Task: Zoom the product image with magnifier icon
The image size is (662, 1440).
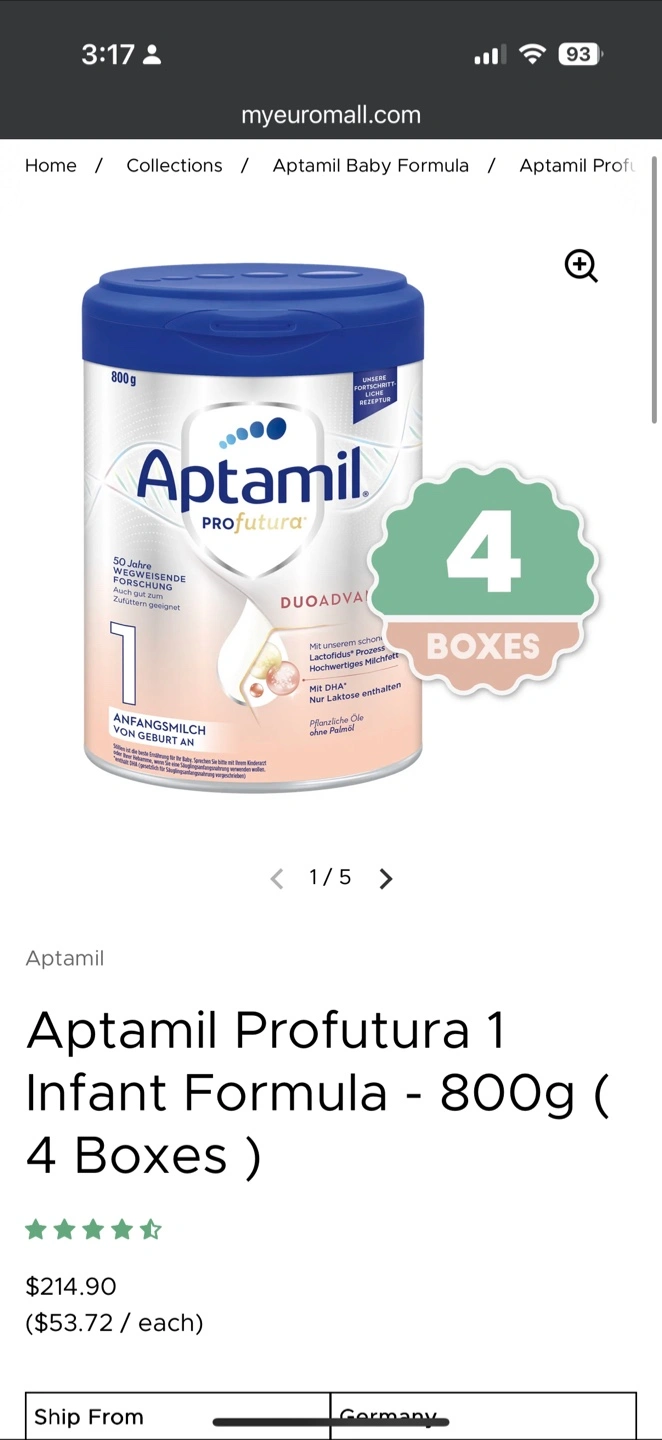Action: pos(581,266)
